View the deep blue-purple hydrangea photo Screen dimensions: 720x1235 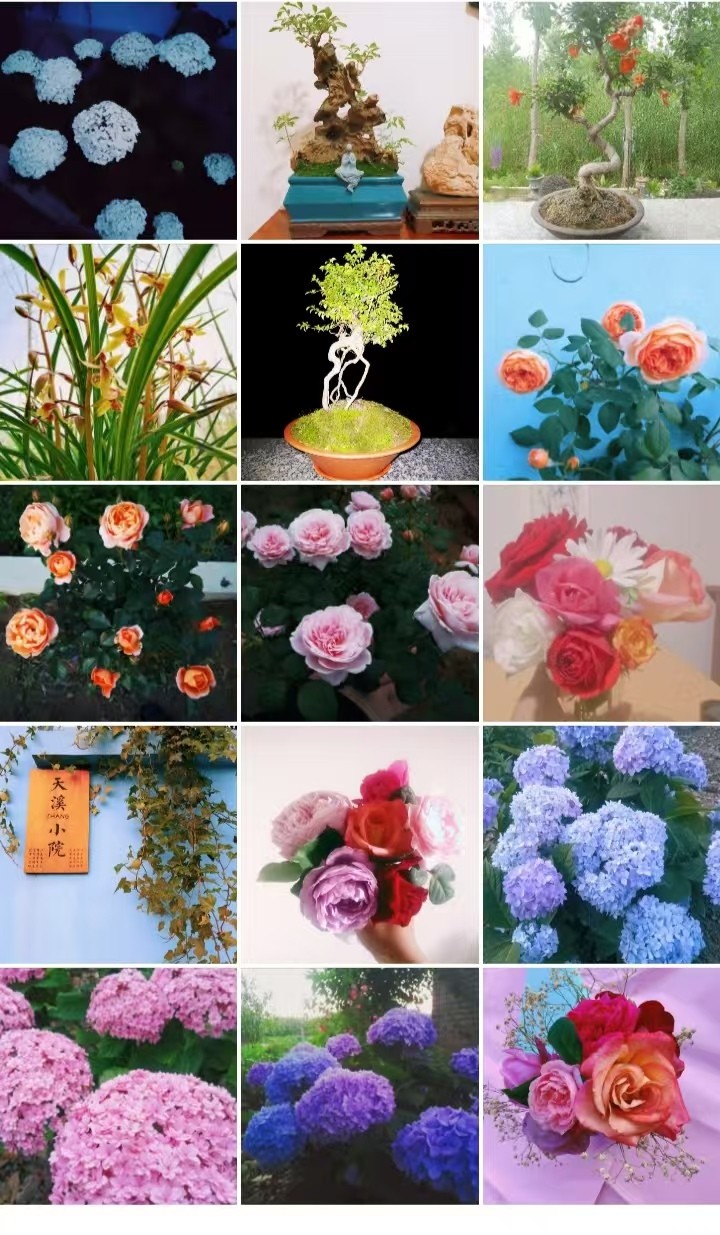[360, 1086]
